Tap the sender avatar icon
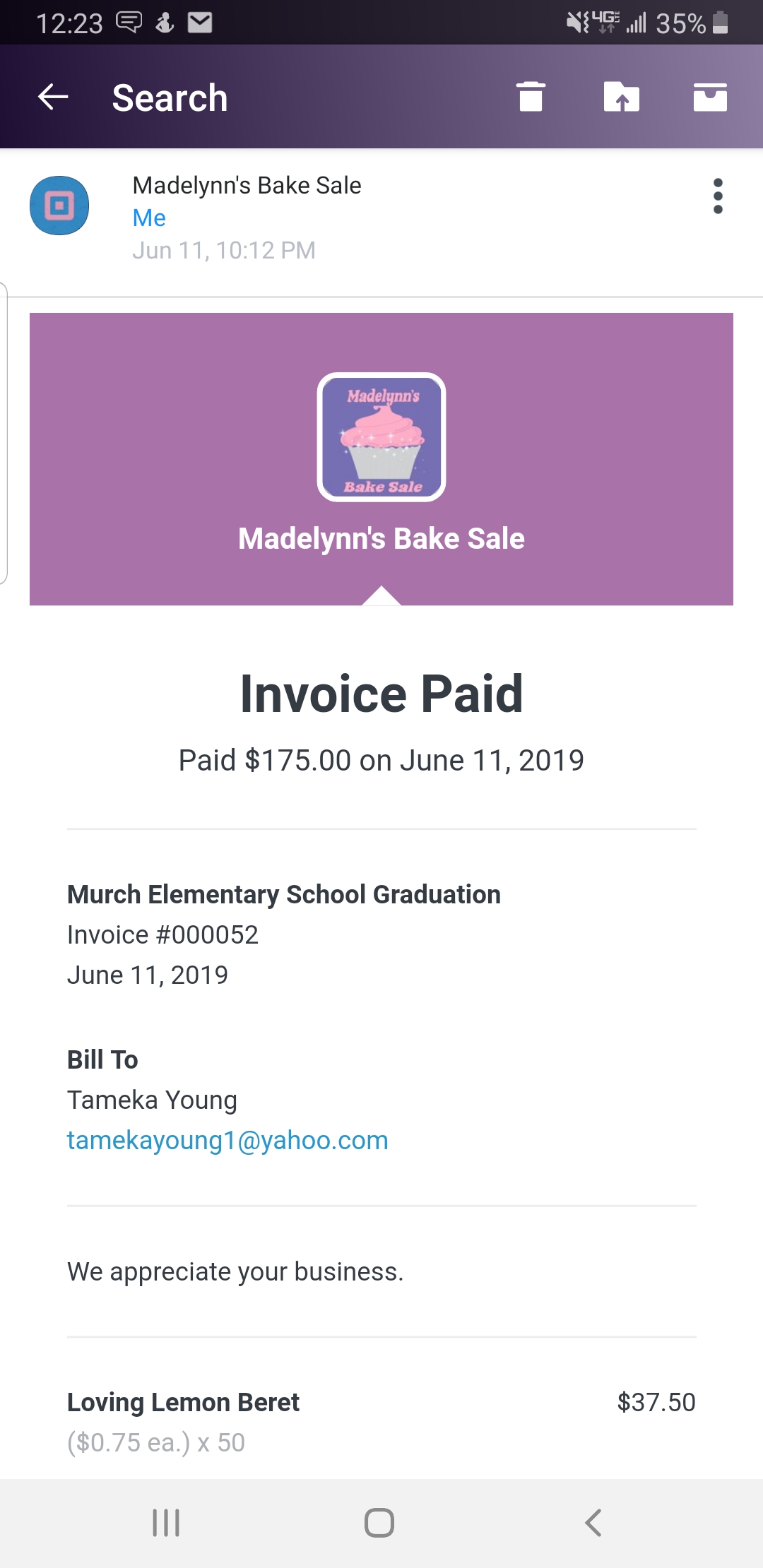The image size is (763, 1568). coord(59,206)
